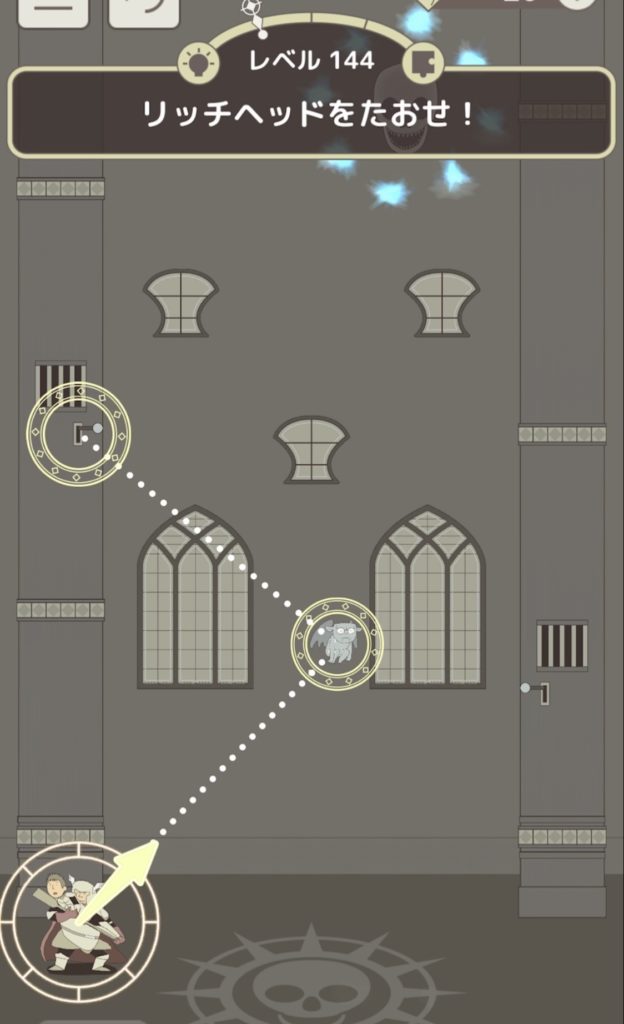Tap the circled wall lever target
The height and width of the screenshot is (1024, 624).
coord(79,434)
